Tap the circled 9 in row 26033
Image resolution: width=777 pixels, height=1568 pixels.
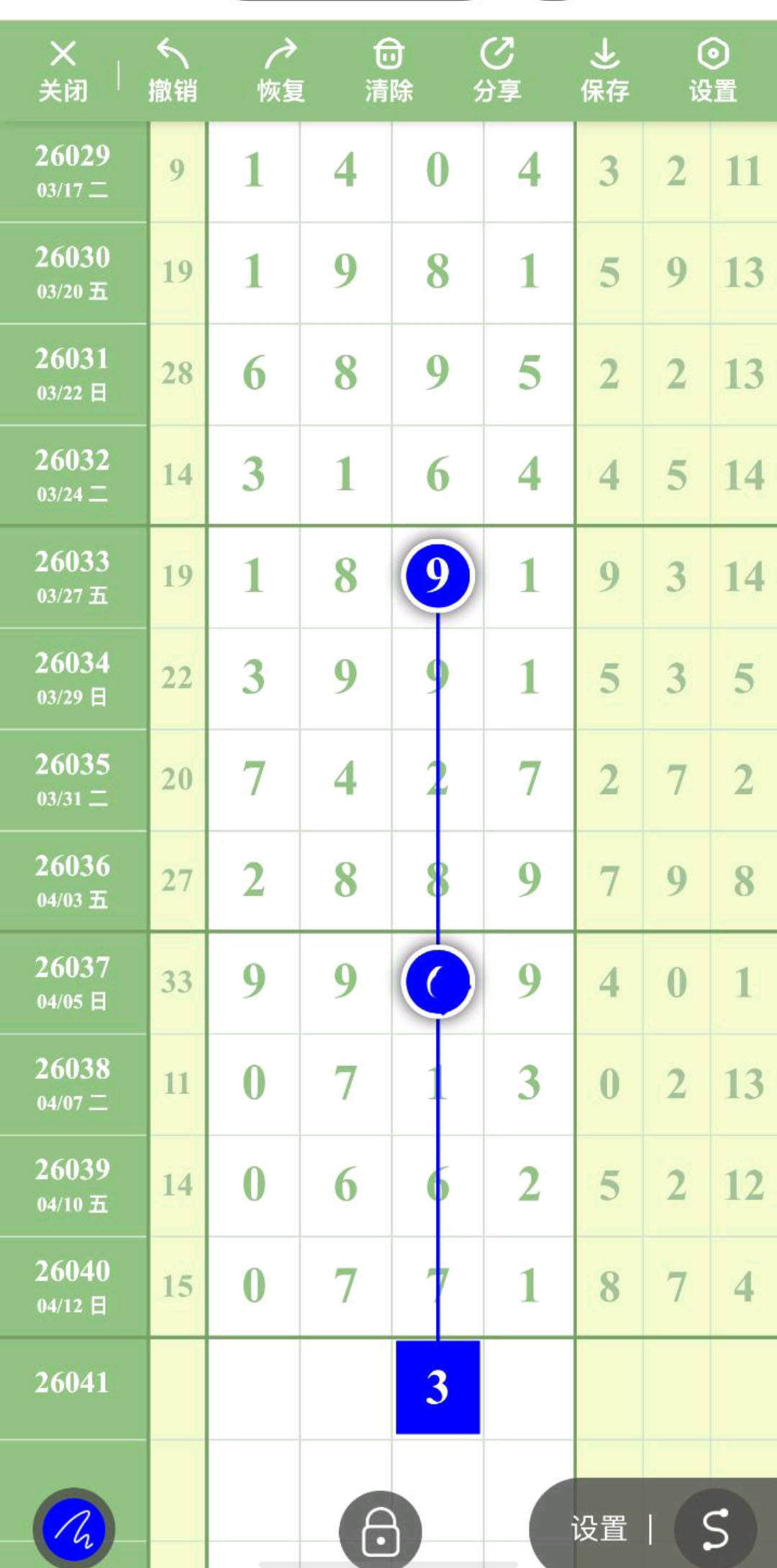[437, 575]
